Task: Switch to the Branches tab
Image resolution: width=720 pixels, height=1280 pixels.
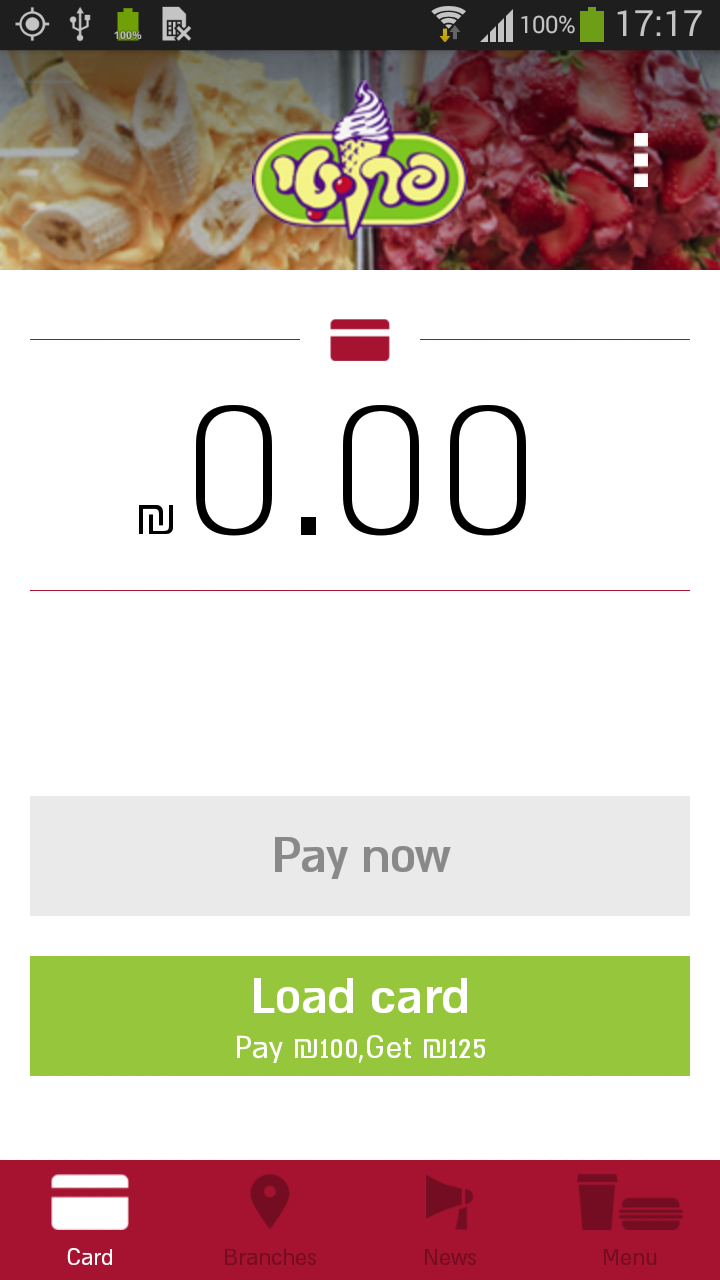Action: [x=270, y=1220]
